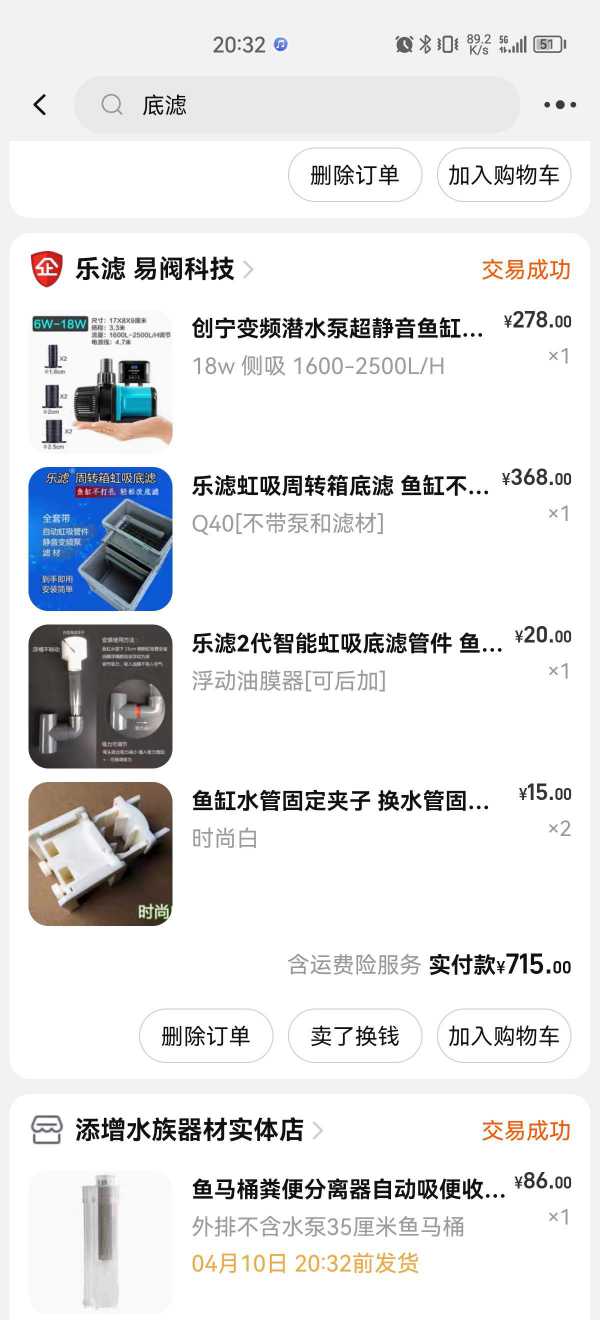600x1320 pixels.
Task: Select the 鱼缸水管固定夹子 item
Action: (340, 801)
